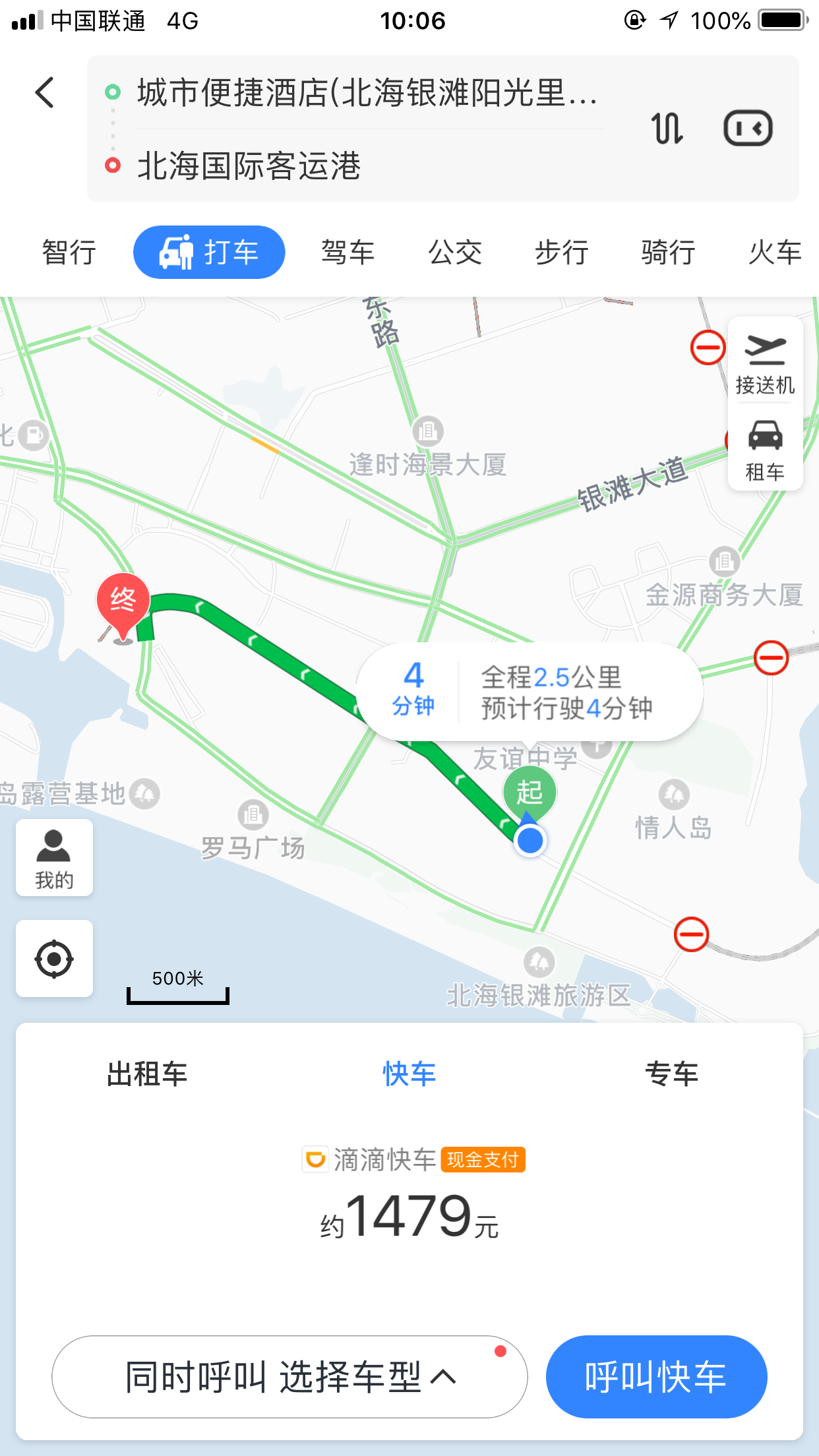Image resolution: width=819 pixels, height=1456 pixels.
Task: Expand 同时呼叫 选择车型 options
Action: [289, 1377]
